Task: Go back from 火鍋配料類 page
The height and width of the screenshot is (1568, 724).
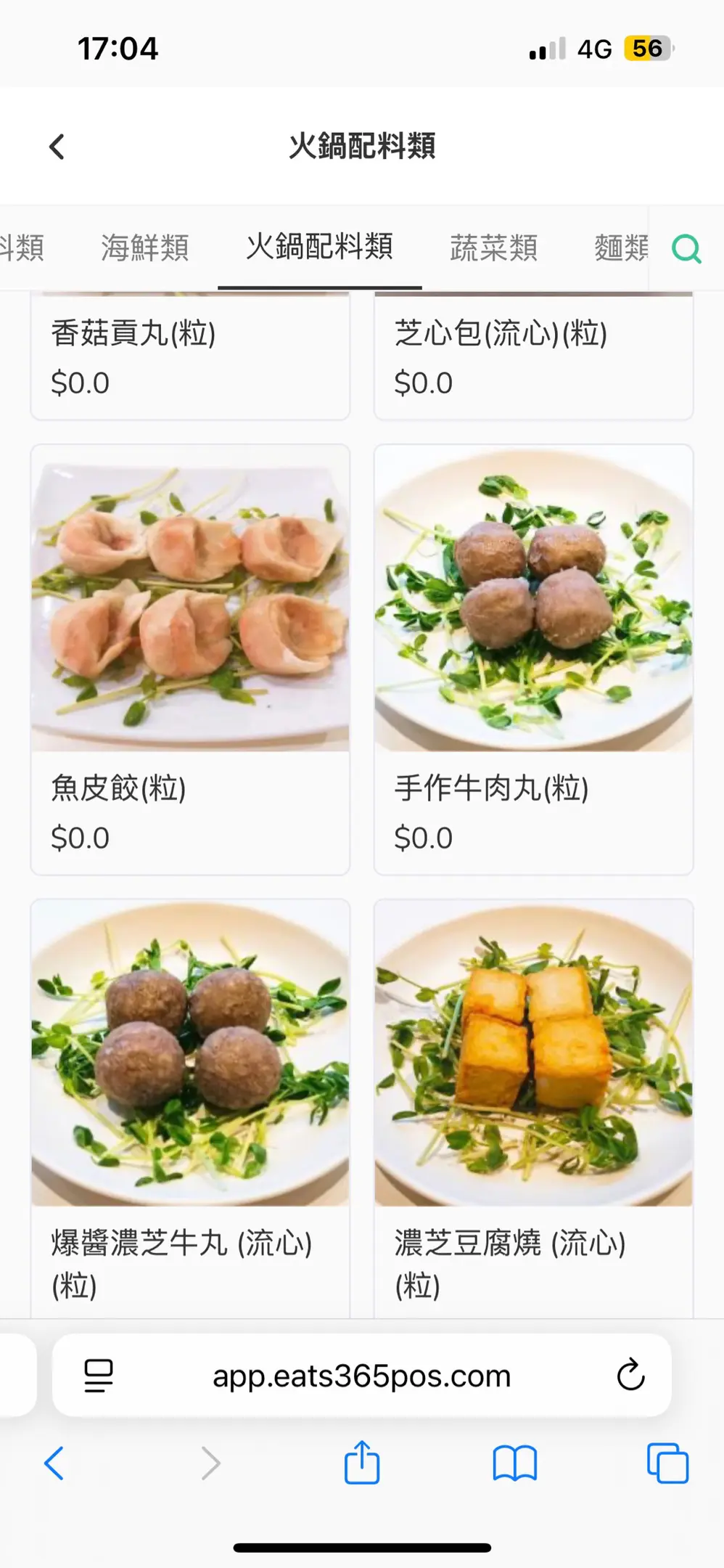Action: click(x=57, y=147)
